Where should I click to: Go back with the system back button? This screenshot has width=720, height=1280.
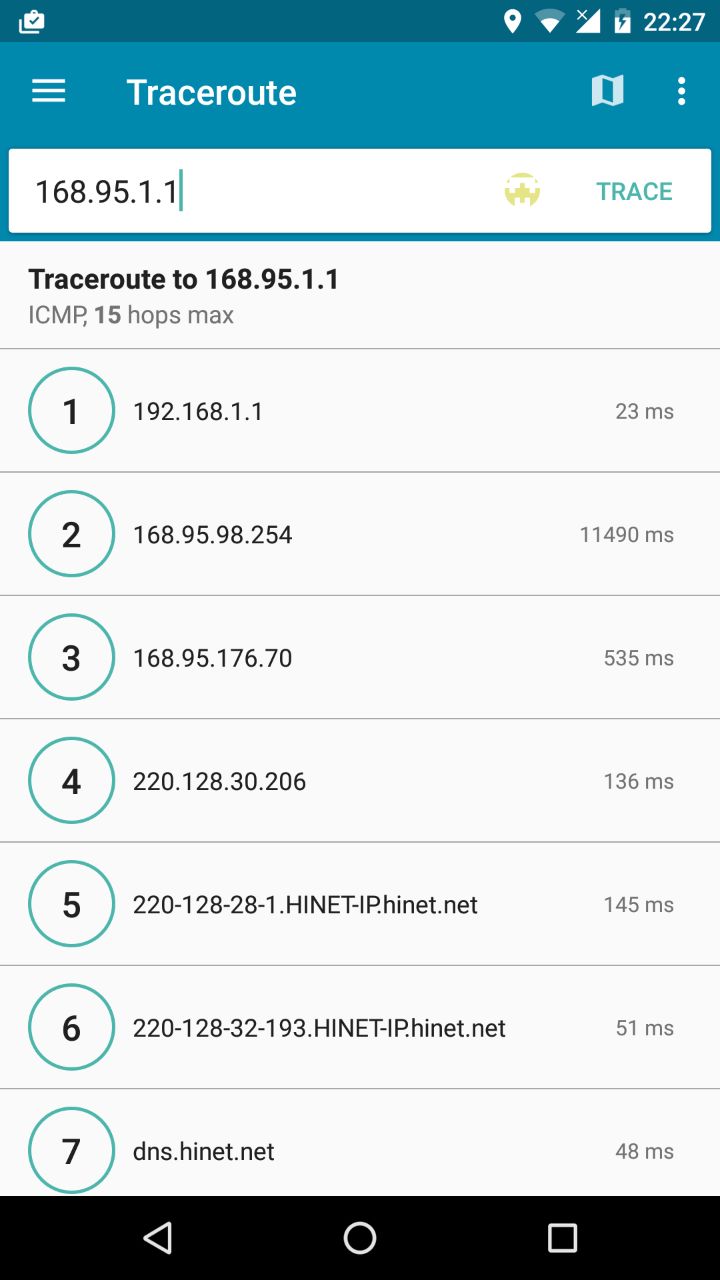158,1238
